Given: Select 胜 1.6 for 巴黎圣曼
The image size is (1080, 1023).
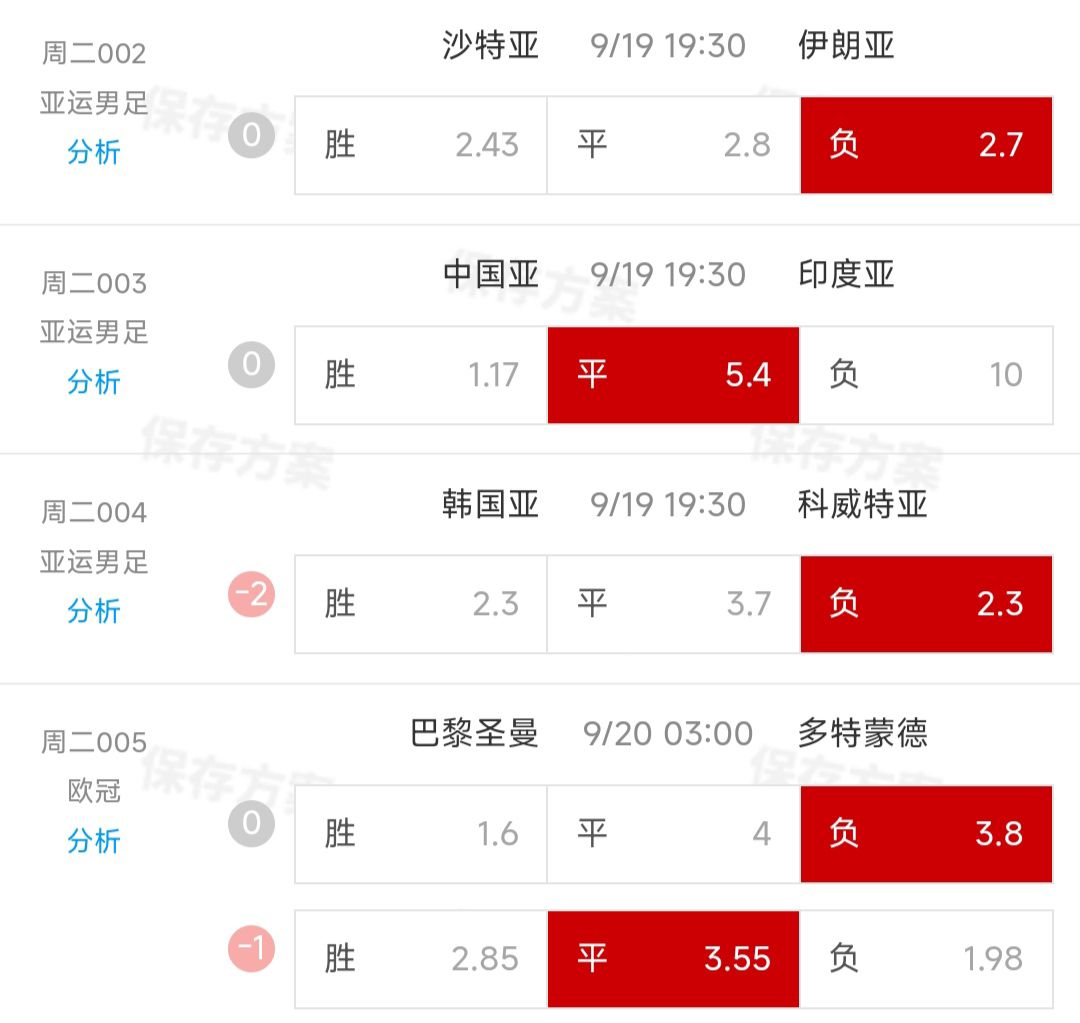Looking at the screenshot, I should (x=421, y=834).
